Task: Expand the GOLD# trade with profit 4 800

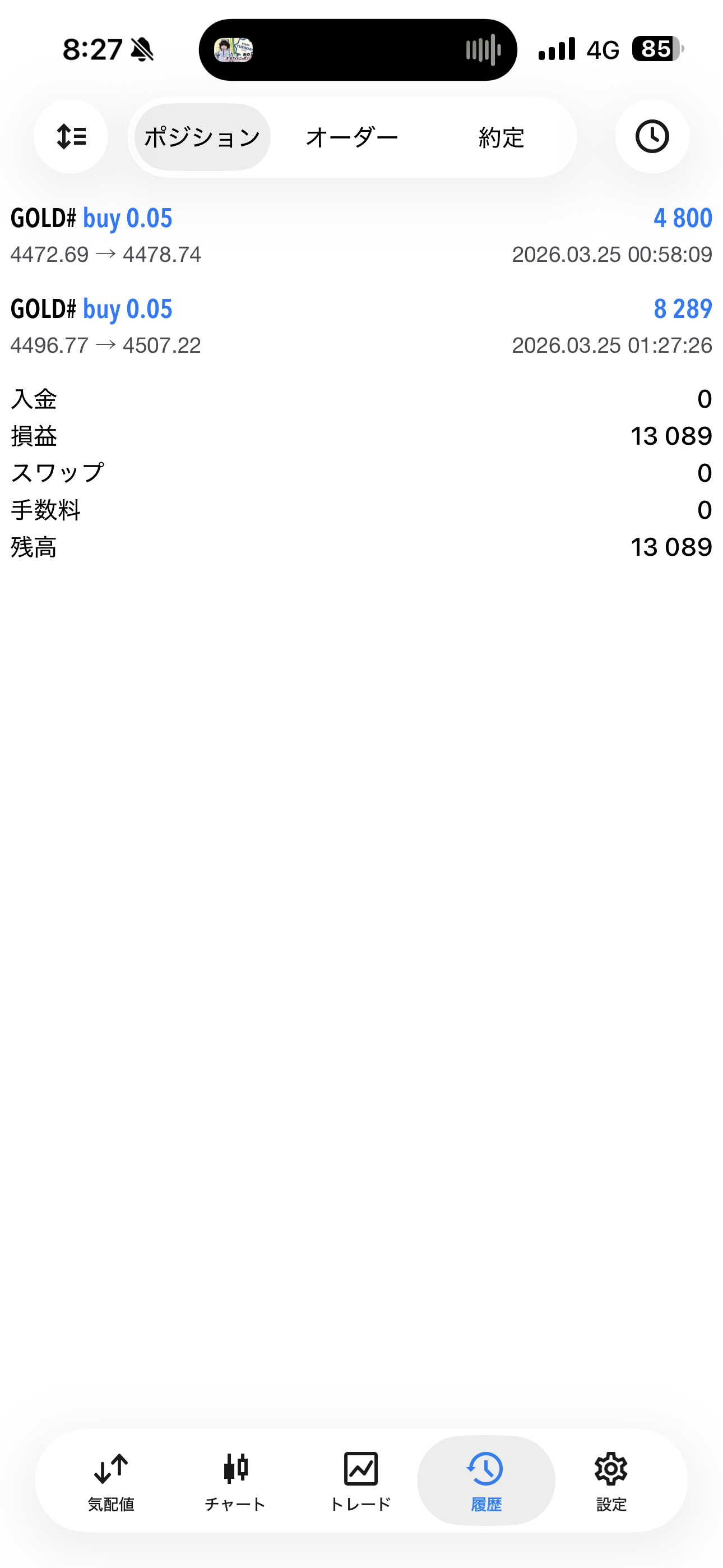Action: tap(361, 236)
